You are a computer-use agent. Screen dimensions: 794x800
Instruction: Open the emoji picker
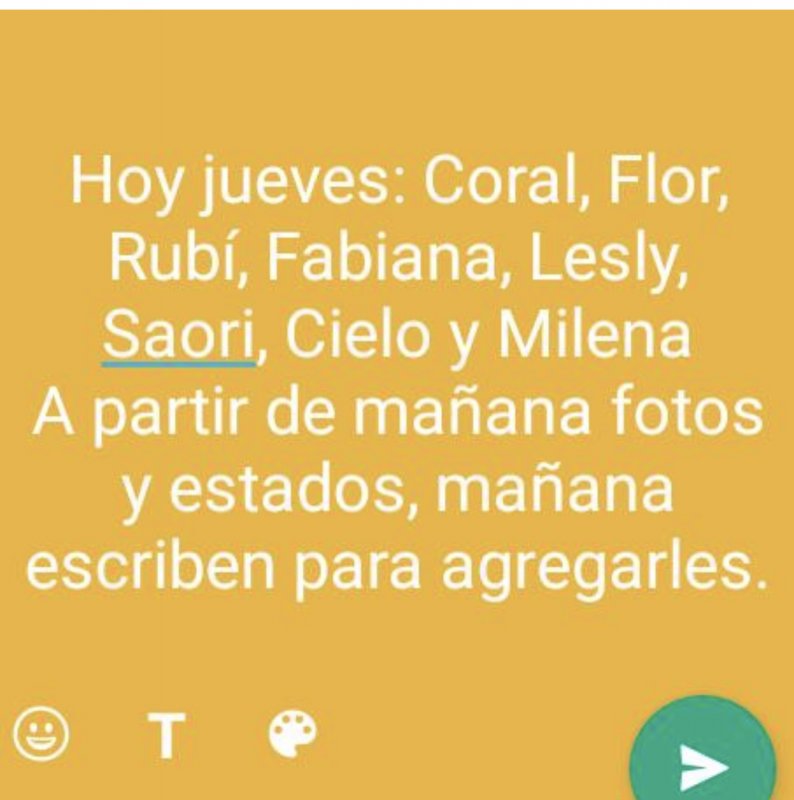click(41, 735)
